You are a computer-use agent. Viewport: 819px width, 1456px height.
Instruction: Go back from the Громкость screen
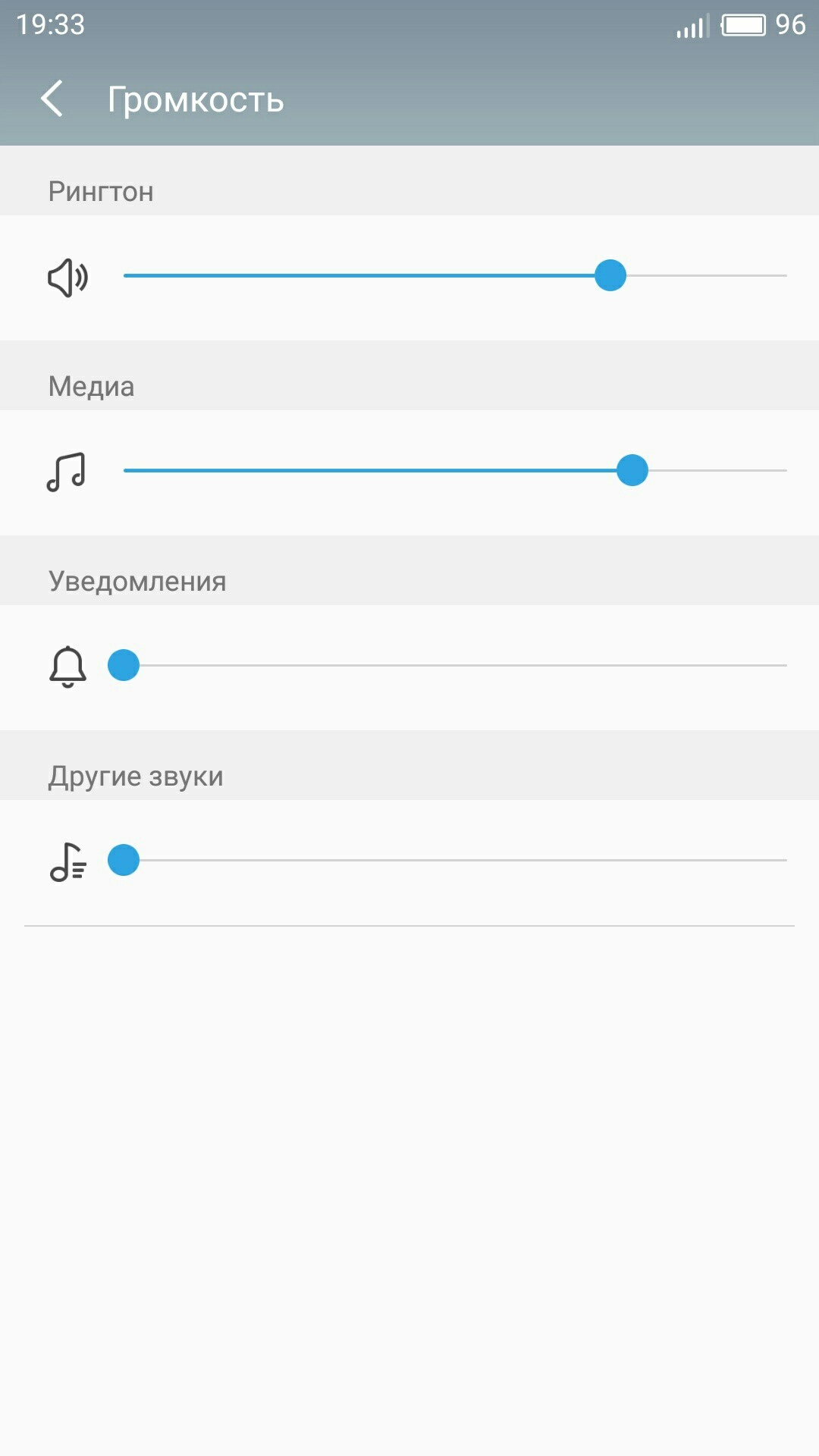click(52, 99)
